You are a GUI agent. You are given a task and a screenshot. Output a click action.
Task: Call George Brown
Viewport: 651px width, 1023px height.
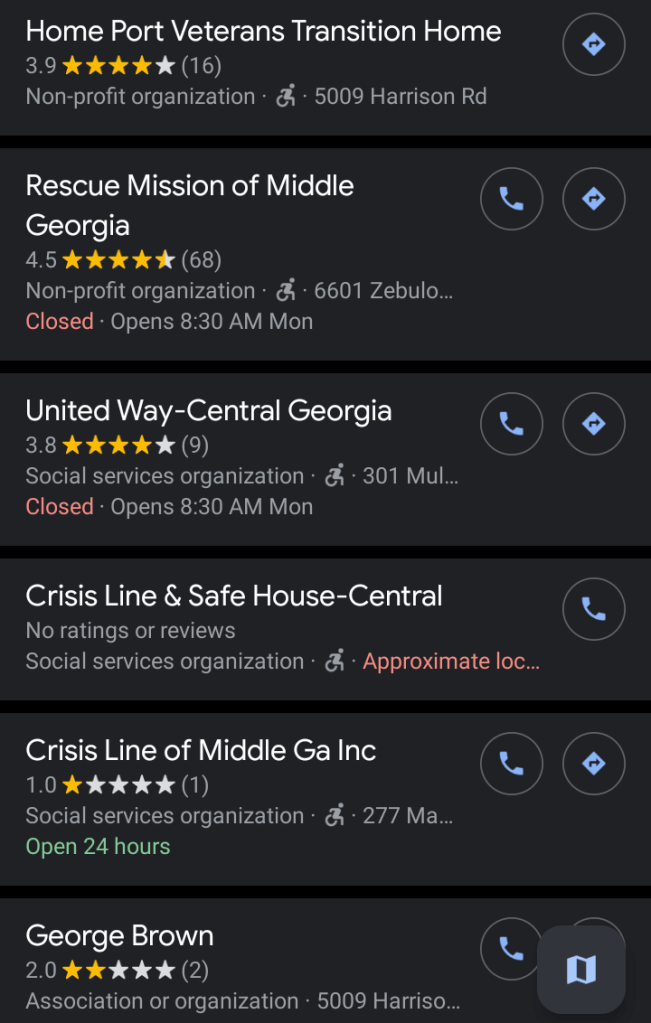click(511, 948)
